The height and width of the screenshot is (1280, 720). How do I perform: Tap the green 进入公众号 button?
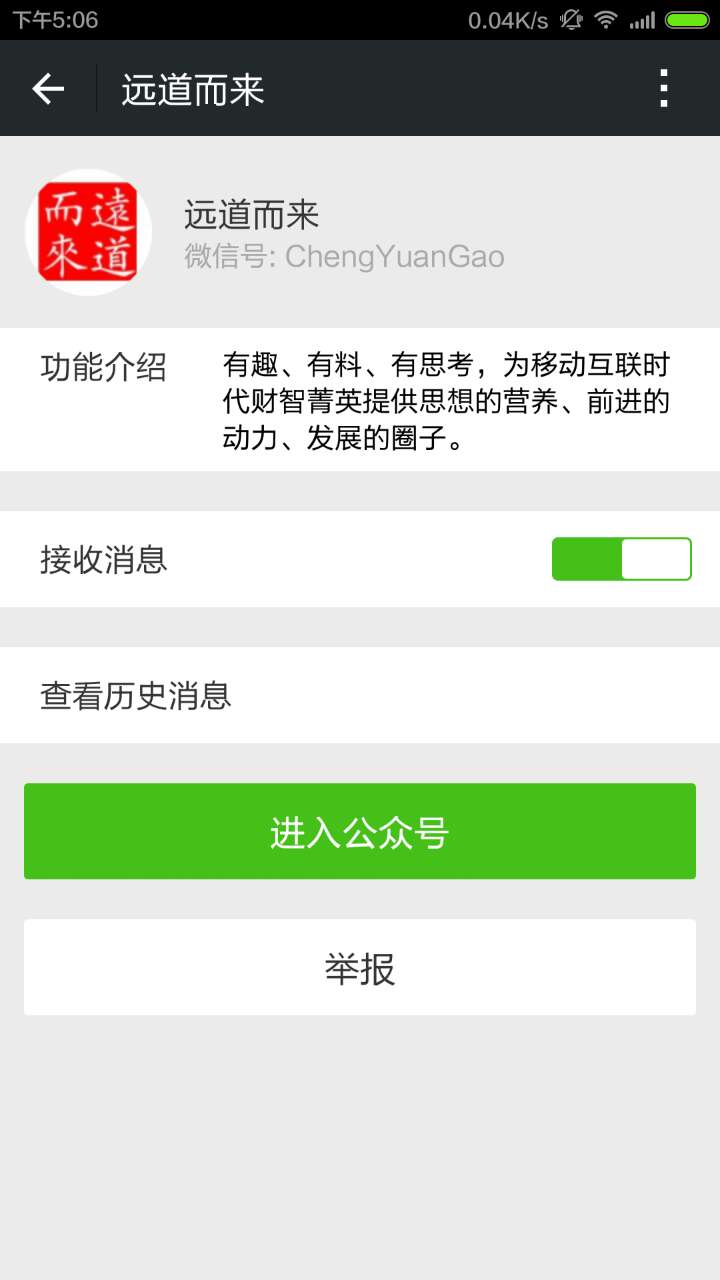tap(360, 831)
